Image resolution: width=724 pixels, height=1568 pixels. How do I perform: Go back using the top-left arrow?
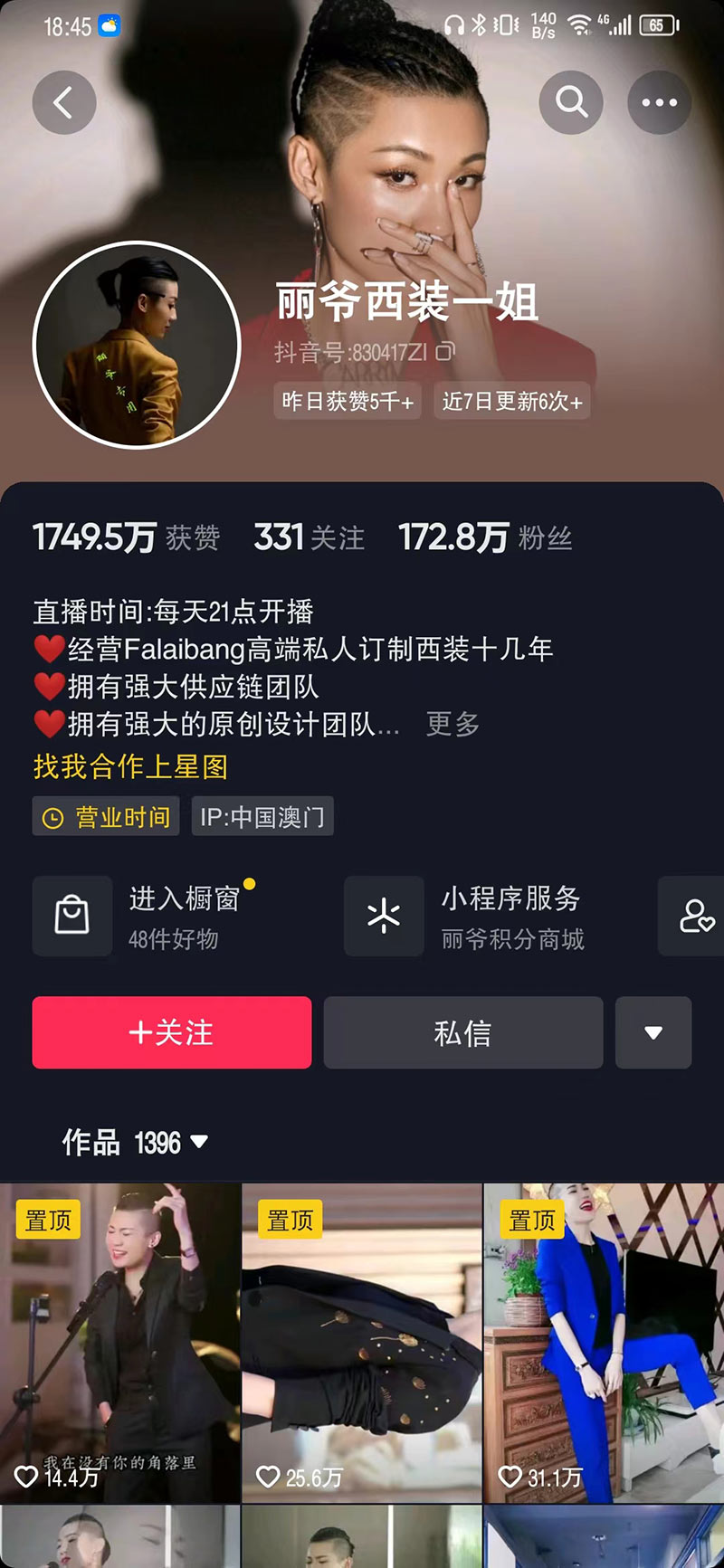pyautogui.click(x=64, y=103)
